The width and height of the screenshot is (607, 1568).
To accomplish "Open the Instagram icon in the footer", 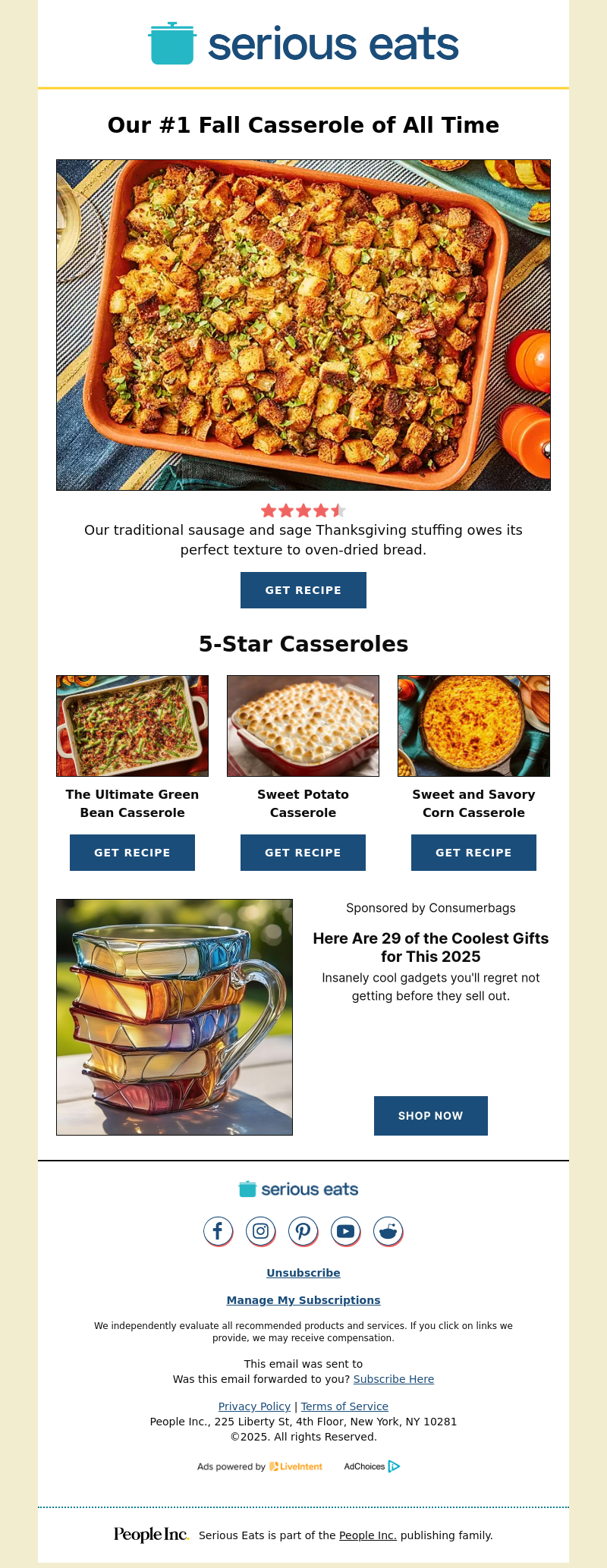I will pos(260,1231).
